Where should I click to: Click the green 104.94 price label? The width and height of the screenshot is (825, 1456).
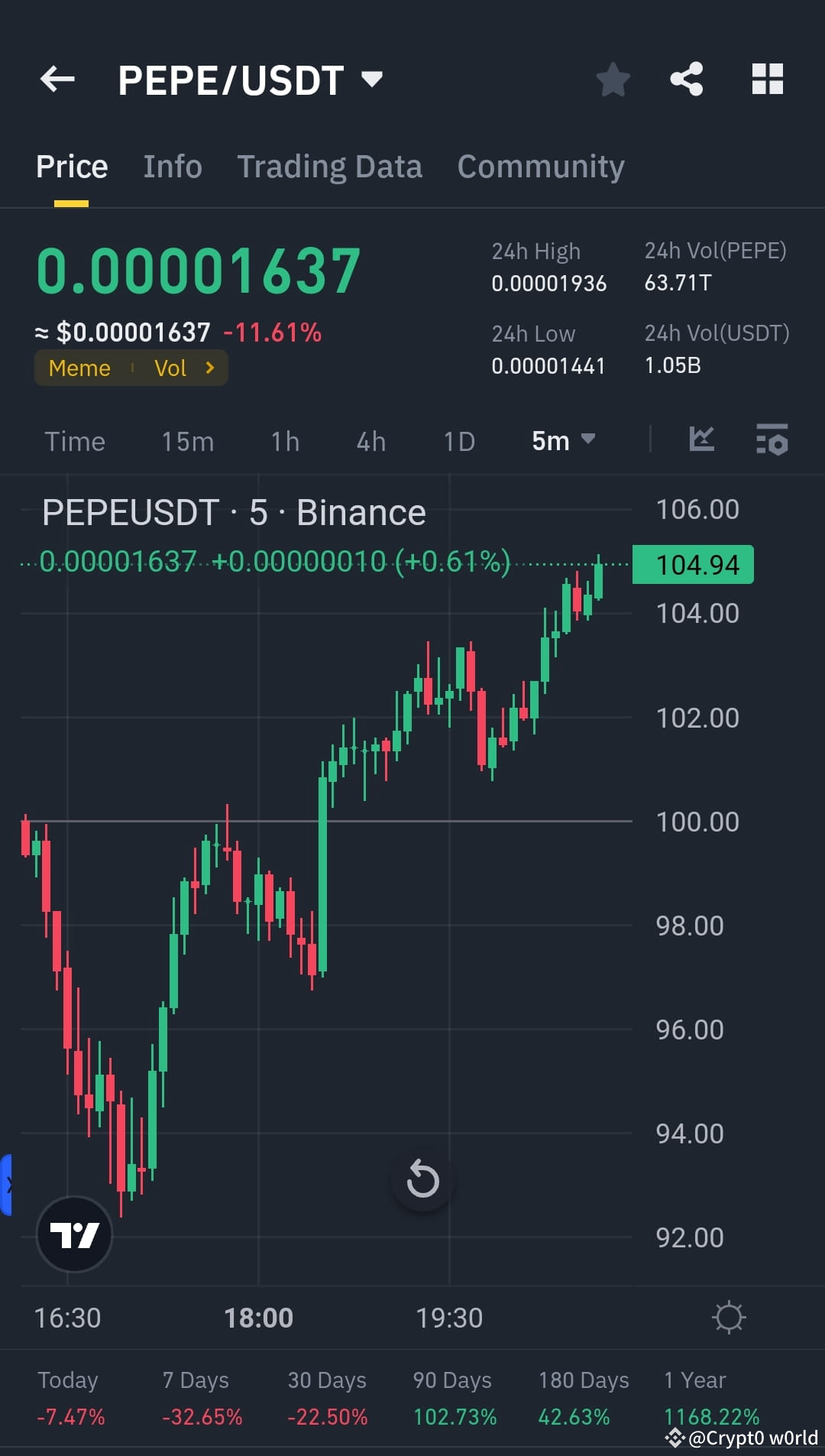(x=692, y=564)
